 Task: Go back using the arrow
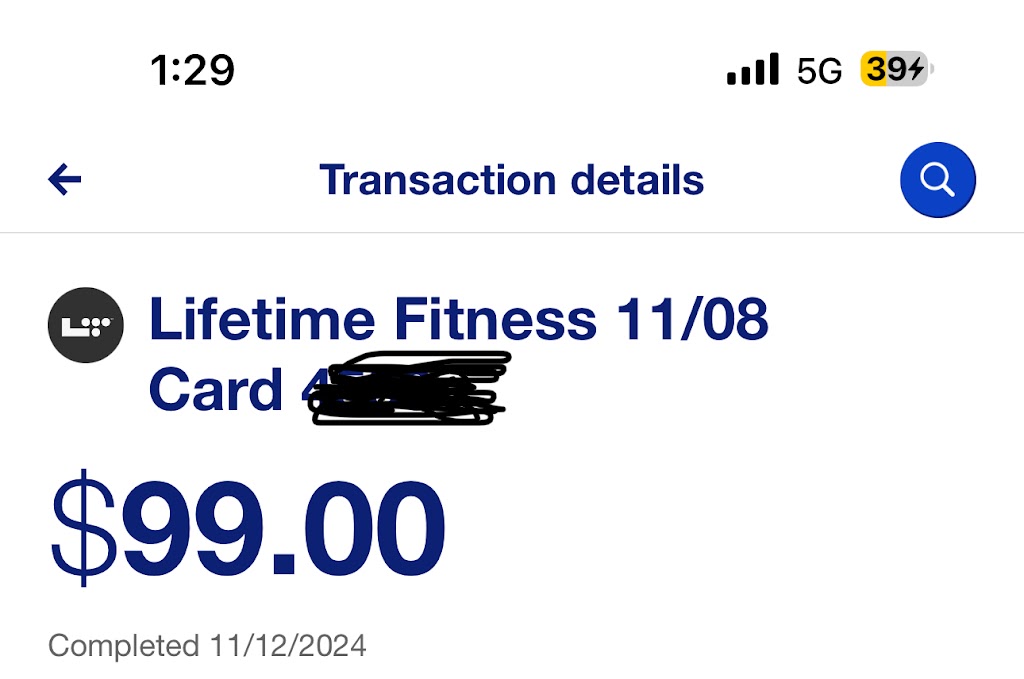(x=65, y=180)
